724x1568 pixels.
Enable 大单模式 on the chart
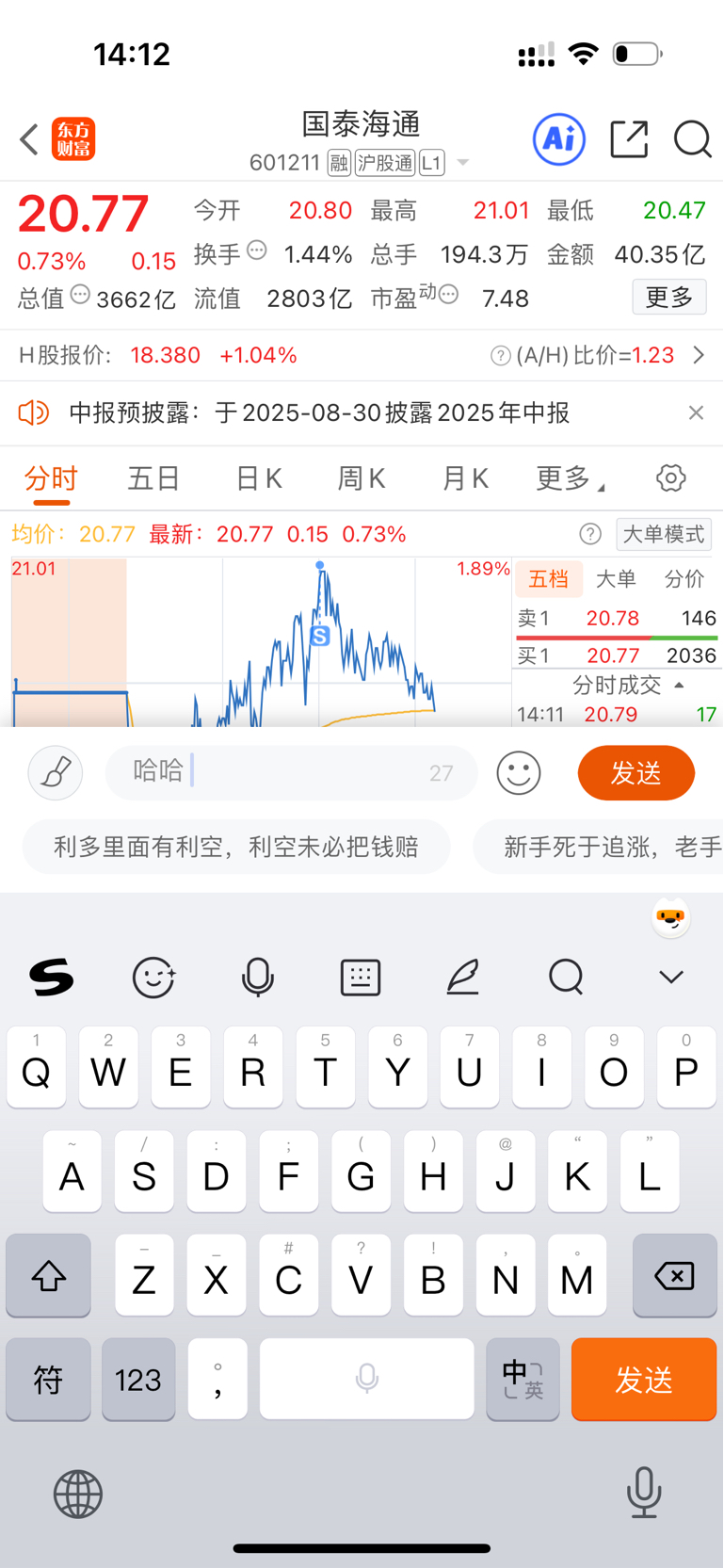664,534
